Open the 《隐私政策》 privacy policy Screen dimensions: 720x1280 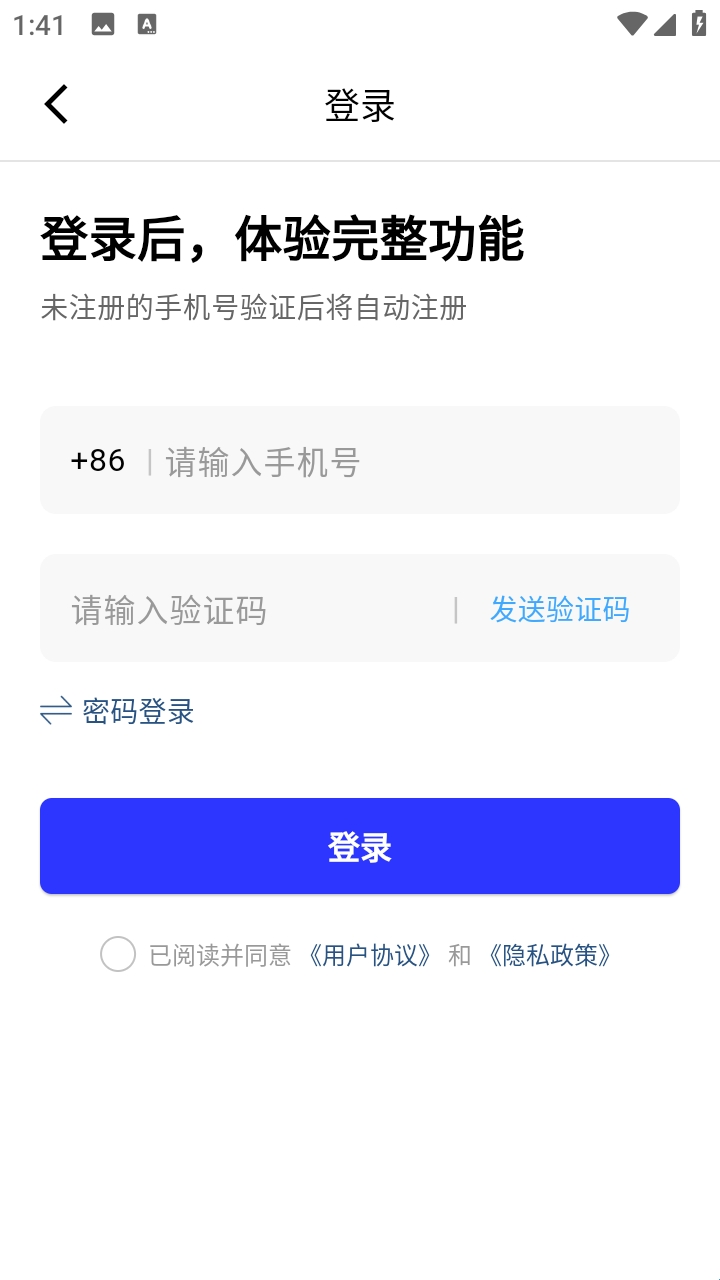point(549,955)
